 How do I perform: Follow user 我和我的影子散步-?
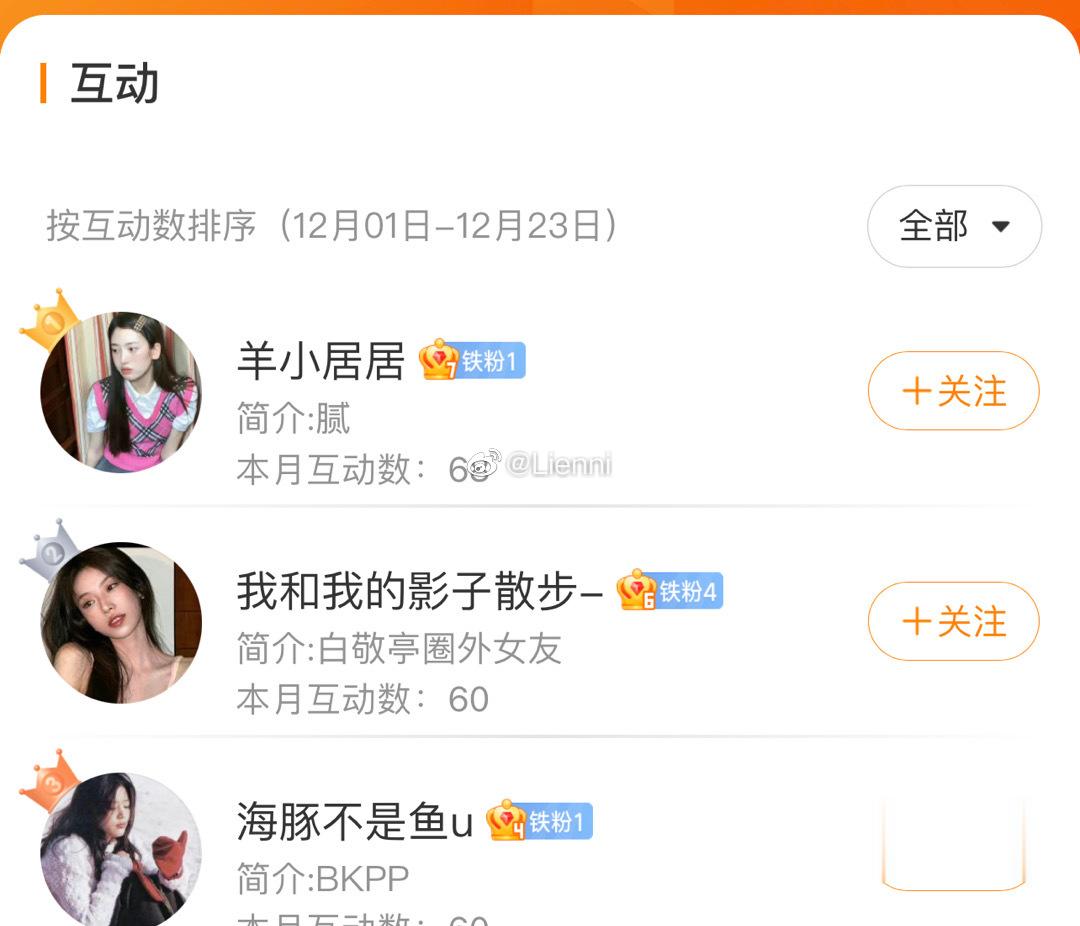[x=953, y=622]
